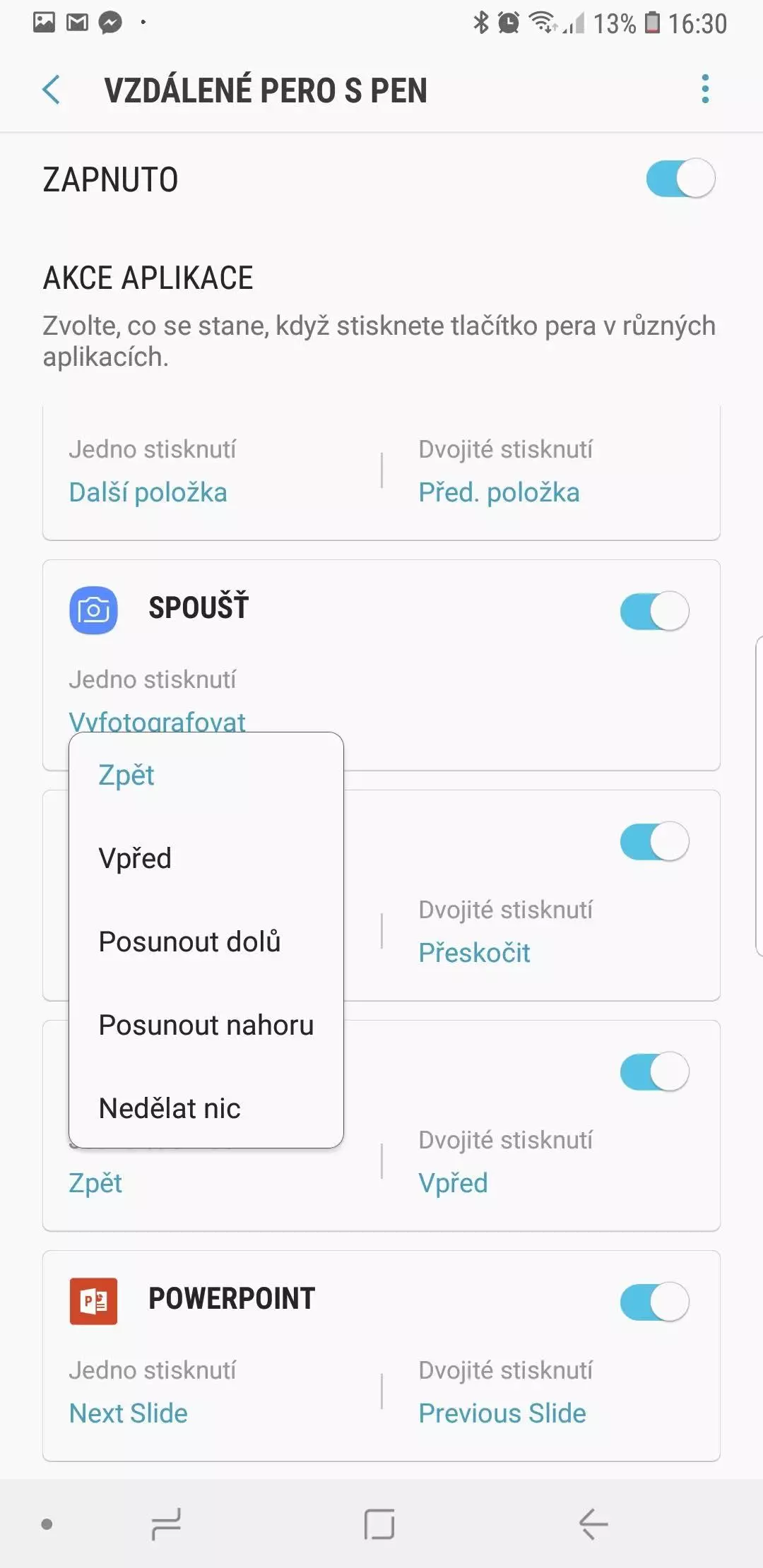Viewport: 763px width, 1568px height.
Task: Turn off the ZAPNUTO master switch
Action: [680, 179]
